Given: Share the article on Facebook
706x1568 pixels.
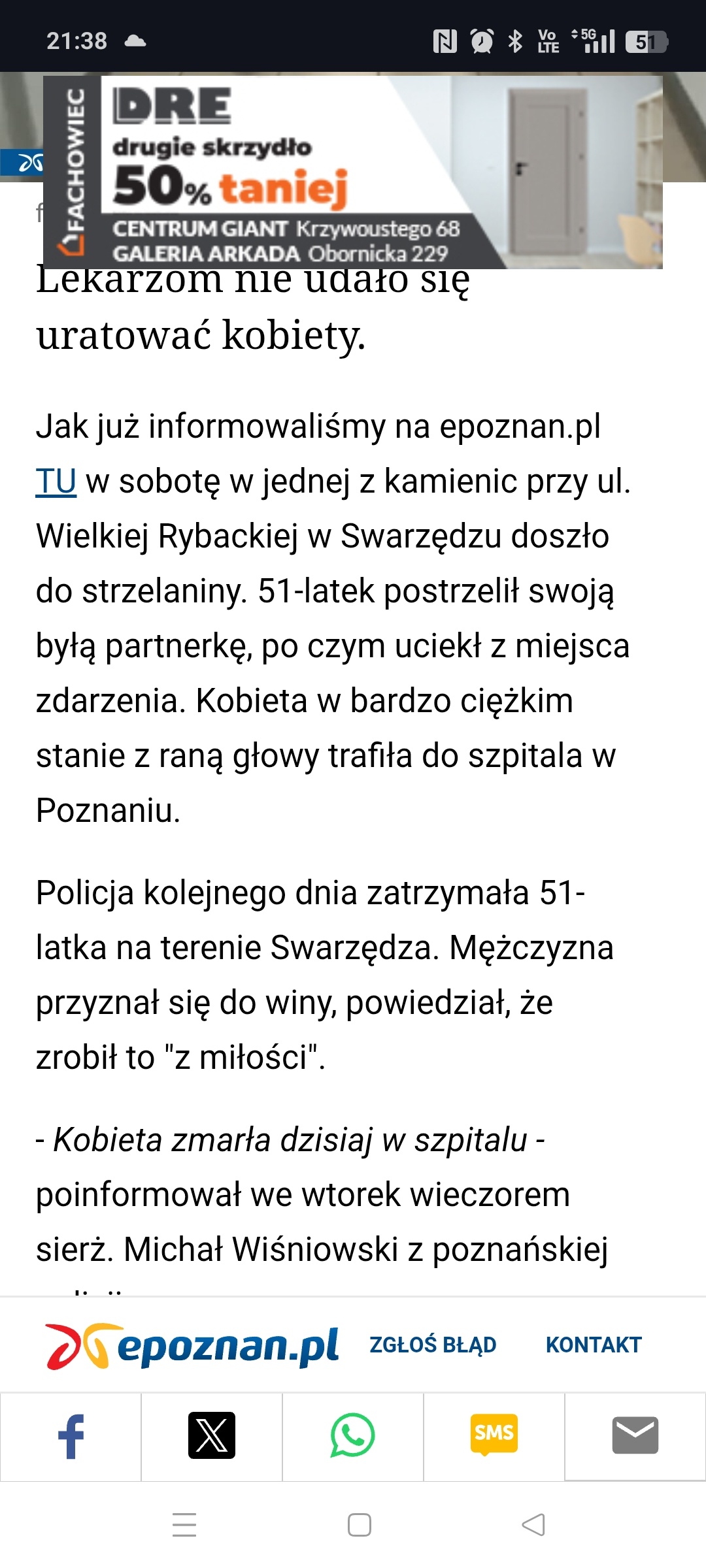Looking at the screenshot, I should tap(71, 1437).
